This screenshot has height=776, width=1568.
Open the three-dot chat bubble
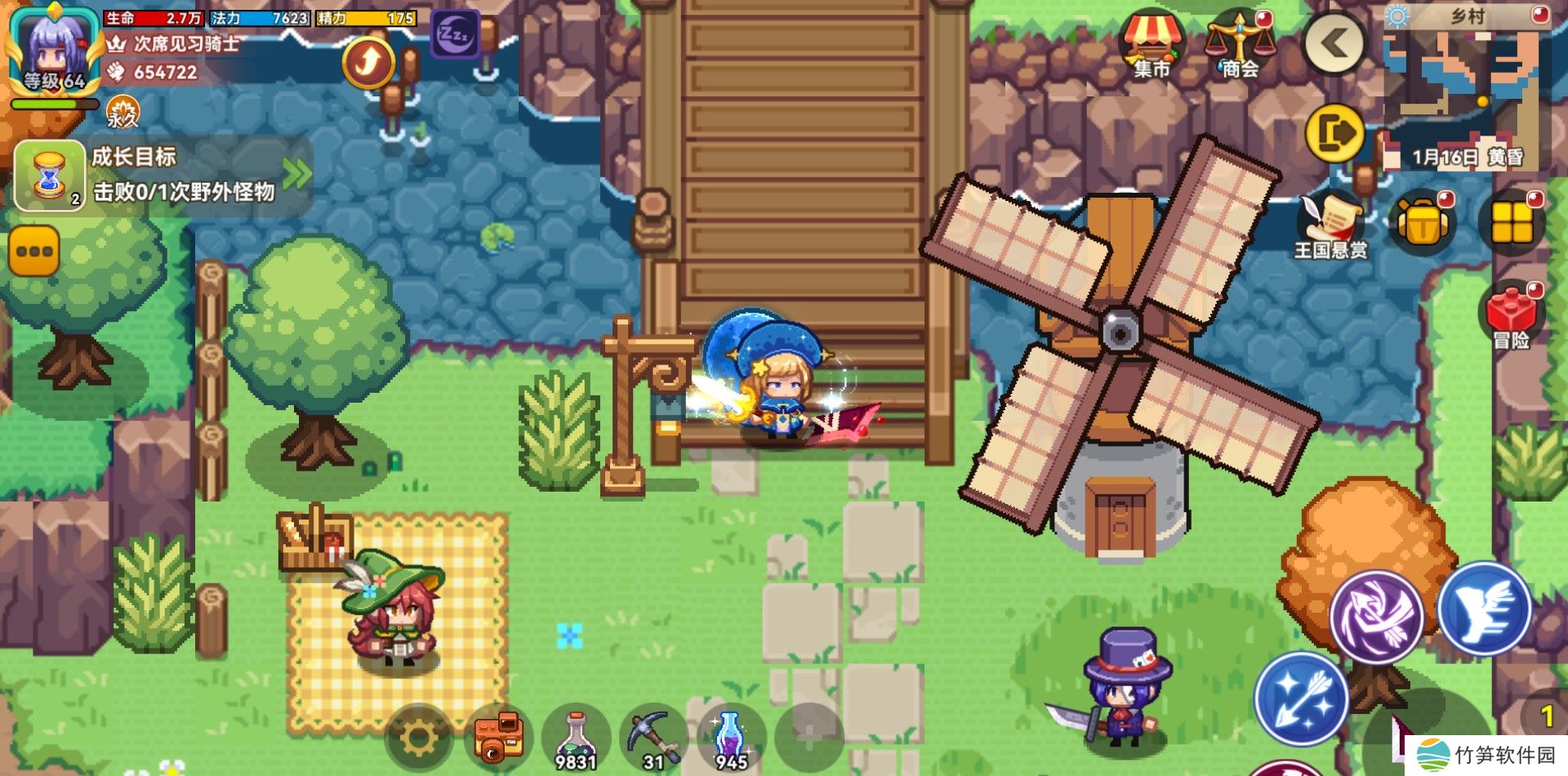34,251
